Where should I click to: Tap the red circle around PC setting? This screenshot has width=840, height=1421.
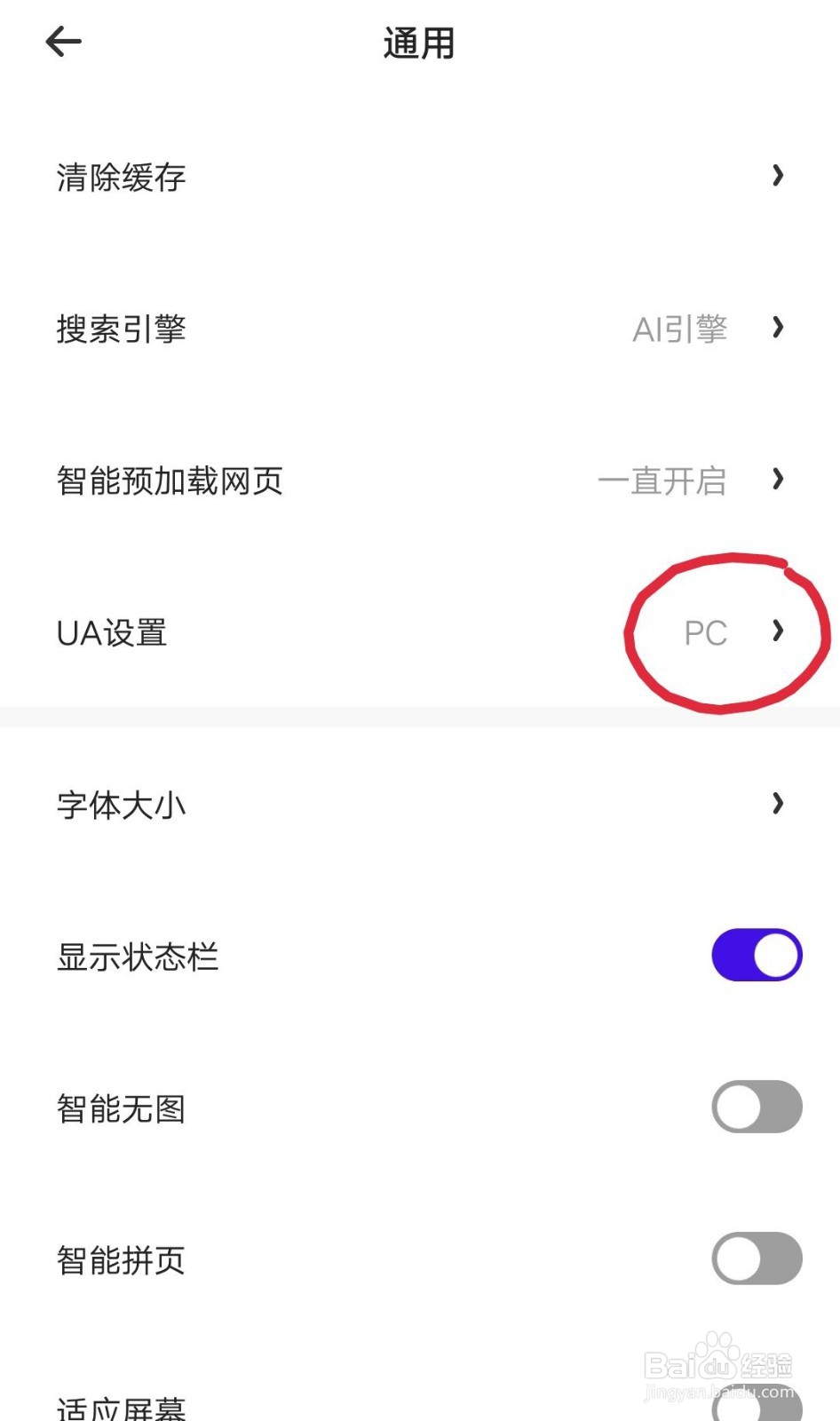(x=724, y=633)
